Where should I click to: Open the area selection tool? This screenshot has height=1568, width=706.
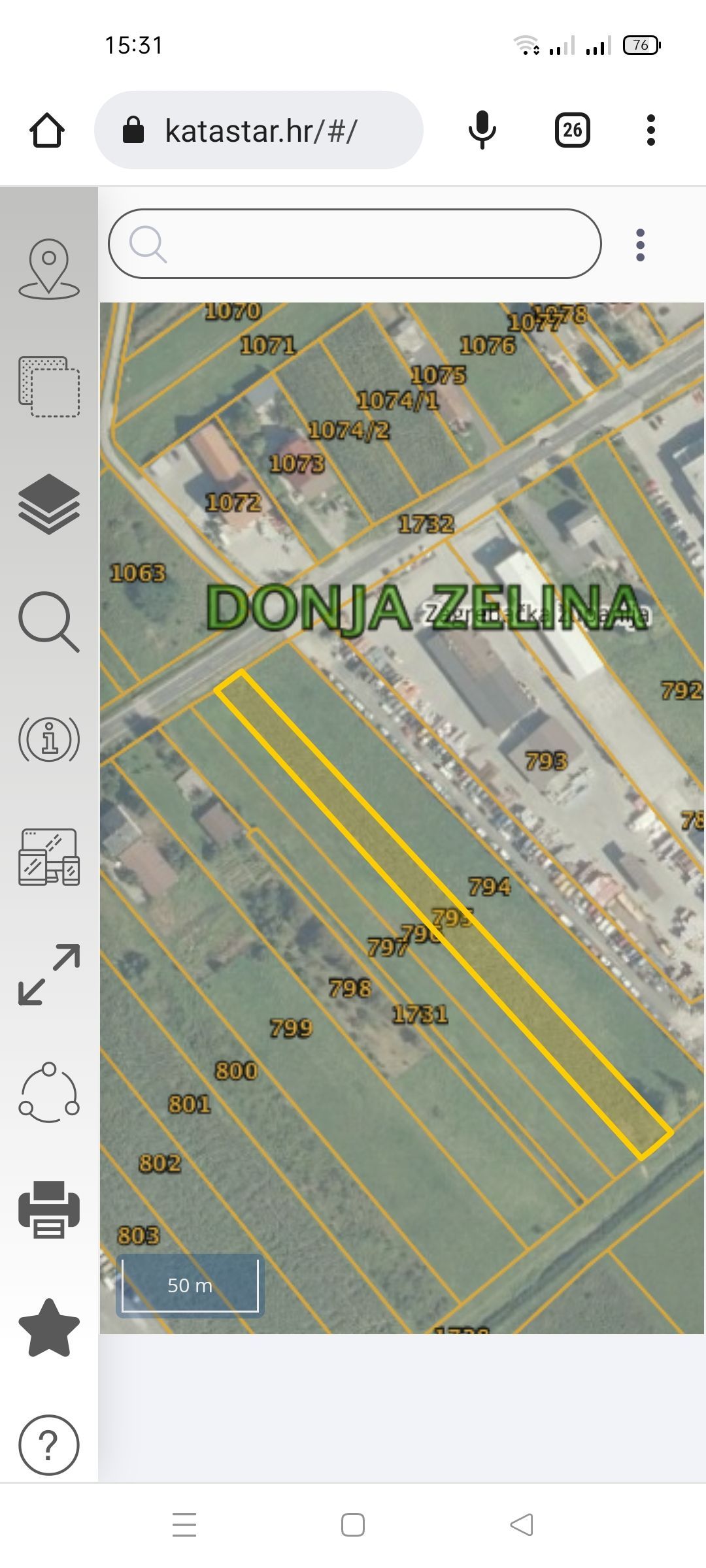pos(49,386)
